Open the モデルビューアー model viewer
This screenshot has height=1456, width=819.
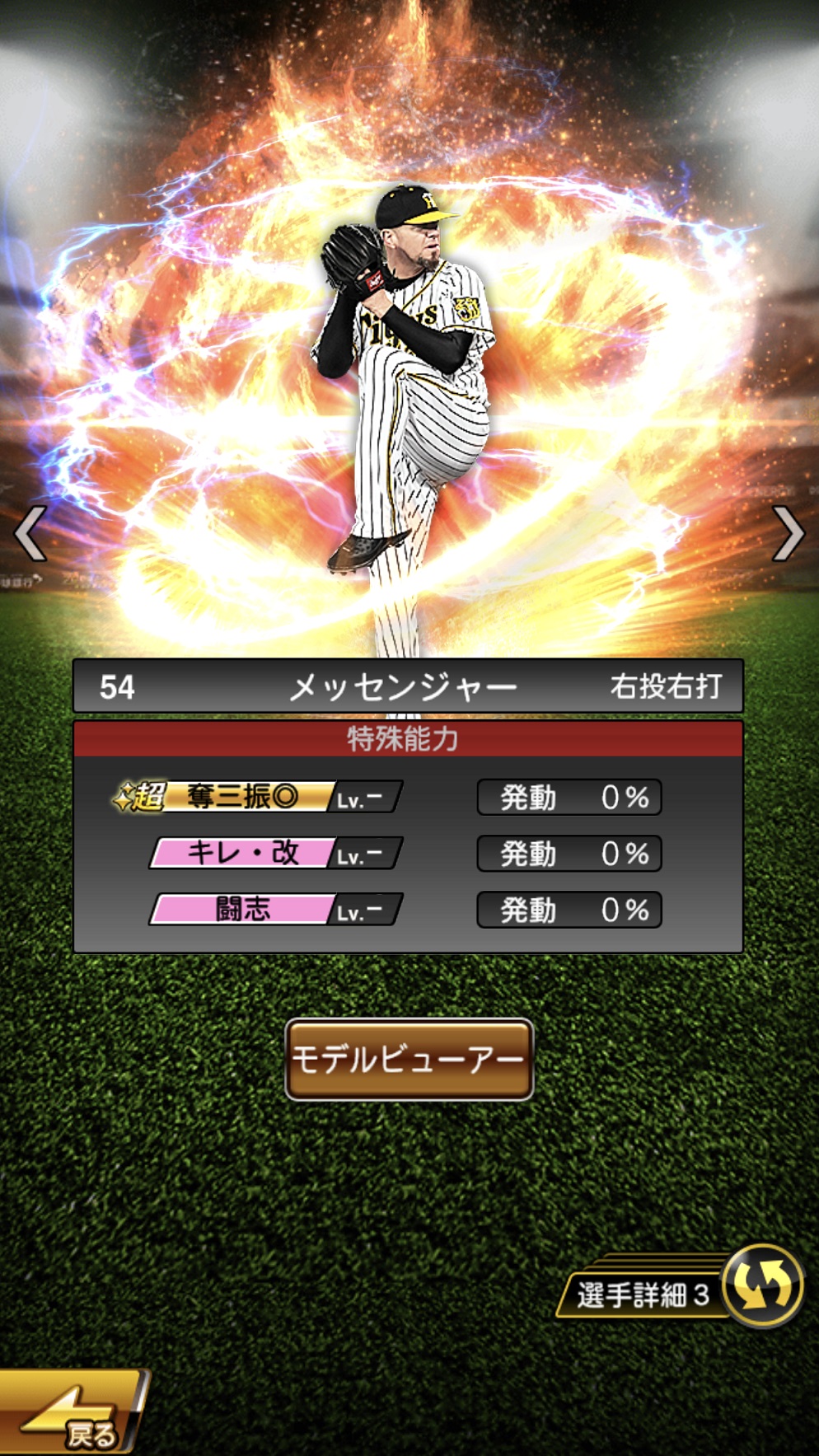pyautogui.click(x=409, y=1059)
